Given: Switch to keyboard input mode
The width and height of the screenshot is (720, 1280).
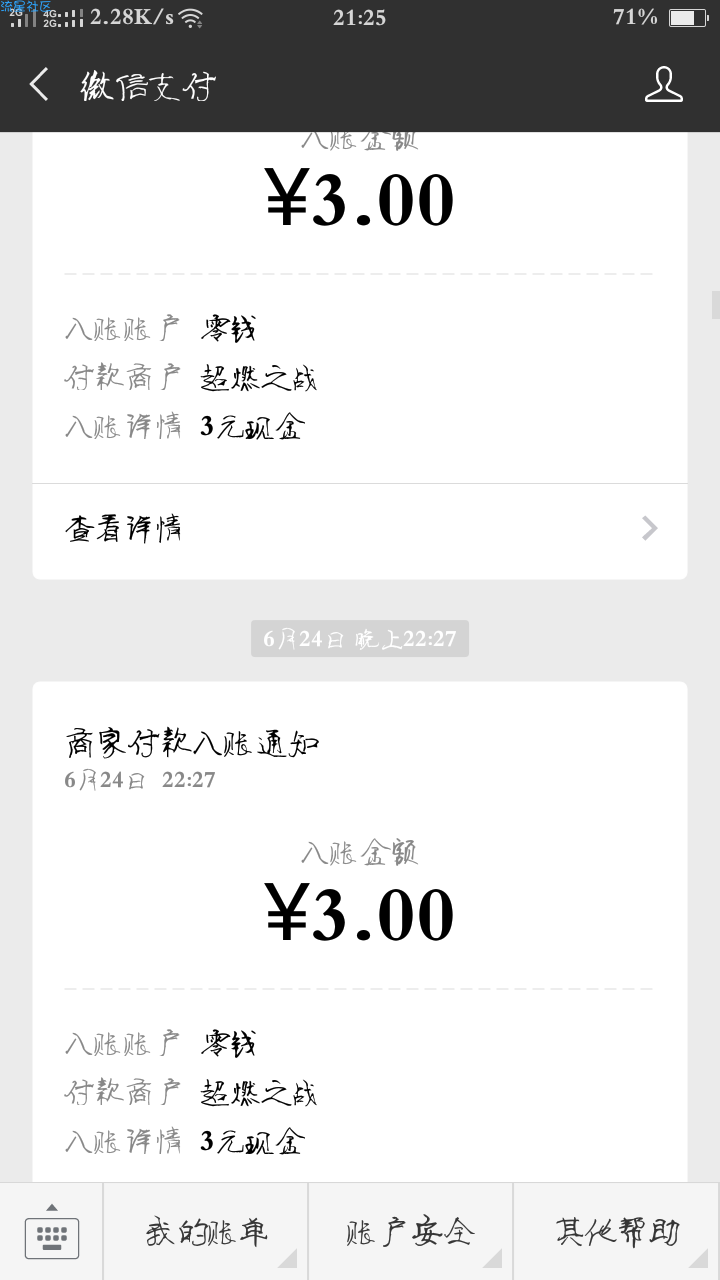Looking at the screenshot, I should click(x=51, y=1233).
